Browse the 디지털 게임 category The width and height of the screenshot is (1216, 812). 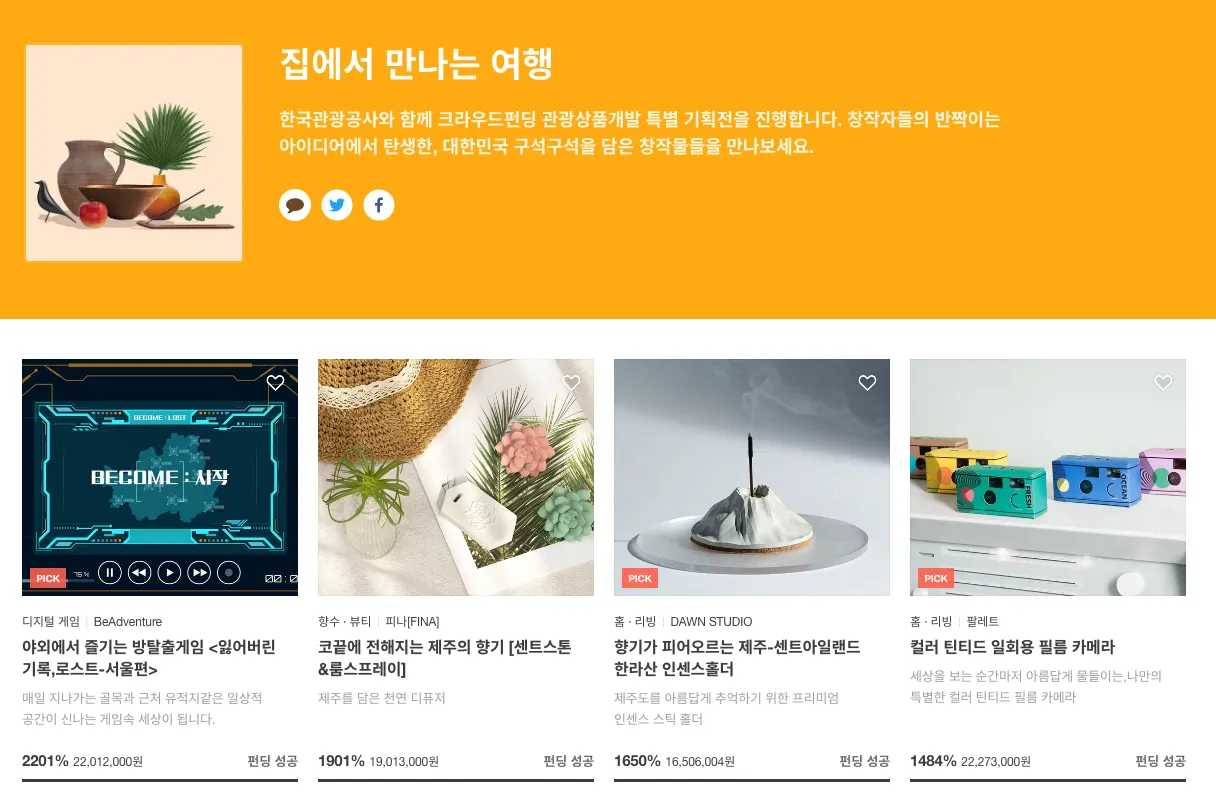point(51,621)
